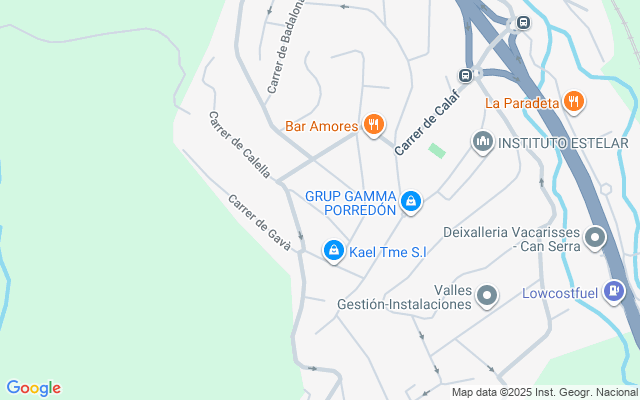
Task: Select the Lowcostfuel gas station marker
Action: click(x=614, y=293)
